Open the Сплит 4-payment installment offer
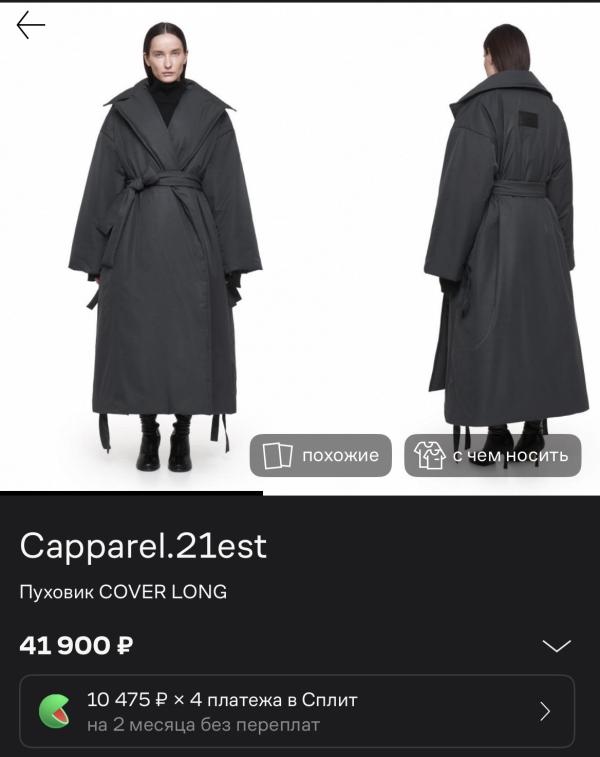The width and height of the screenshot is (600, 757). pos(298,711)
